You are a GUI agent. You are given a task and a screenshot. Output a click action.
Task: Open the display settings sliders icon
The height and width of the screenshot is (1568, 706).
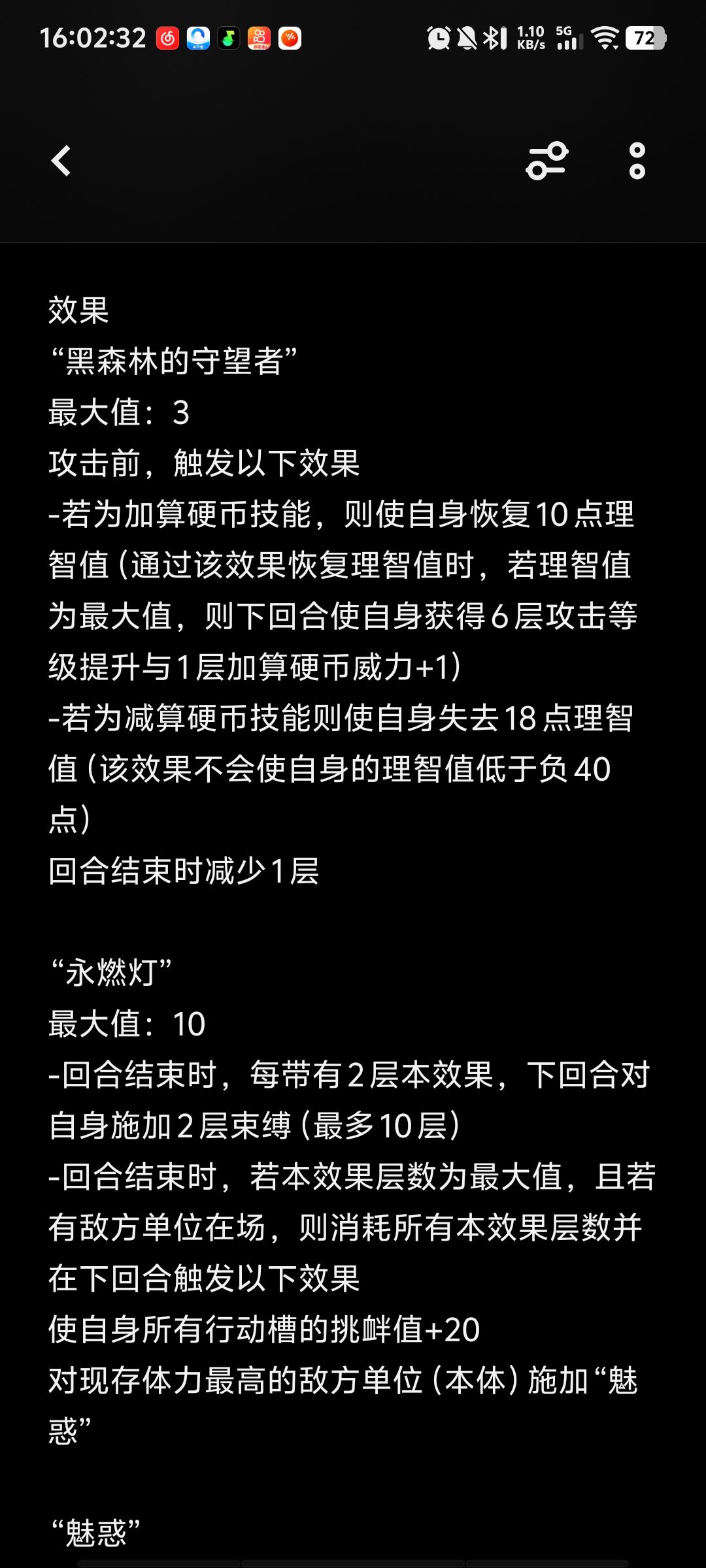point(547,161)
